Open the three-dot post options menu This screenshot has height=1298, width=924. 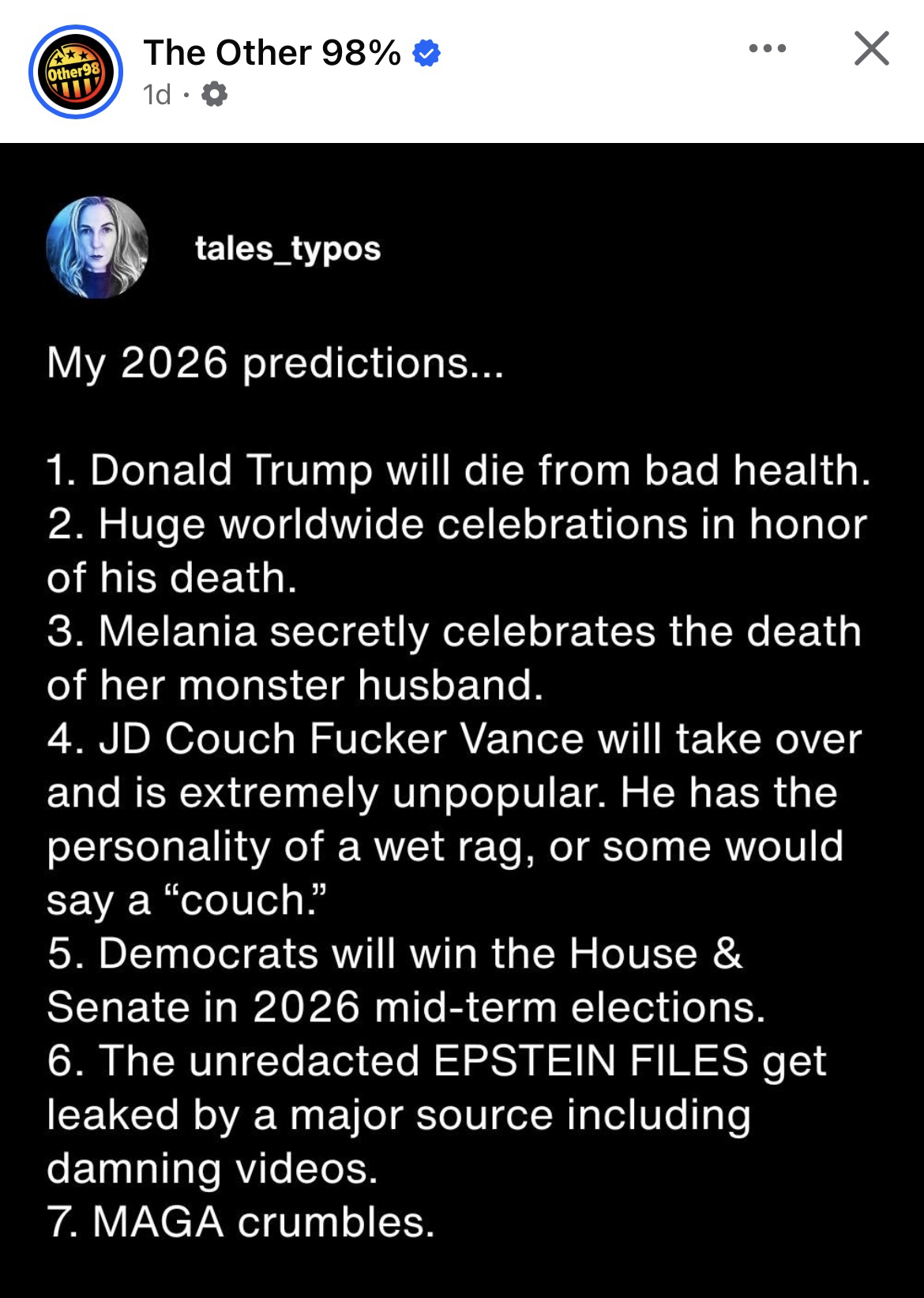pyautogui.click(x=768, y=49)
